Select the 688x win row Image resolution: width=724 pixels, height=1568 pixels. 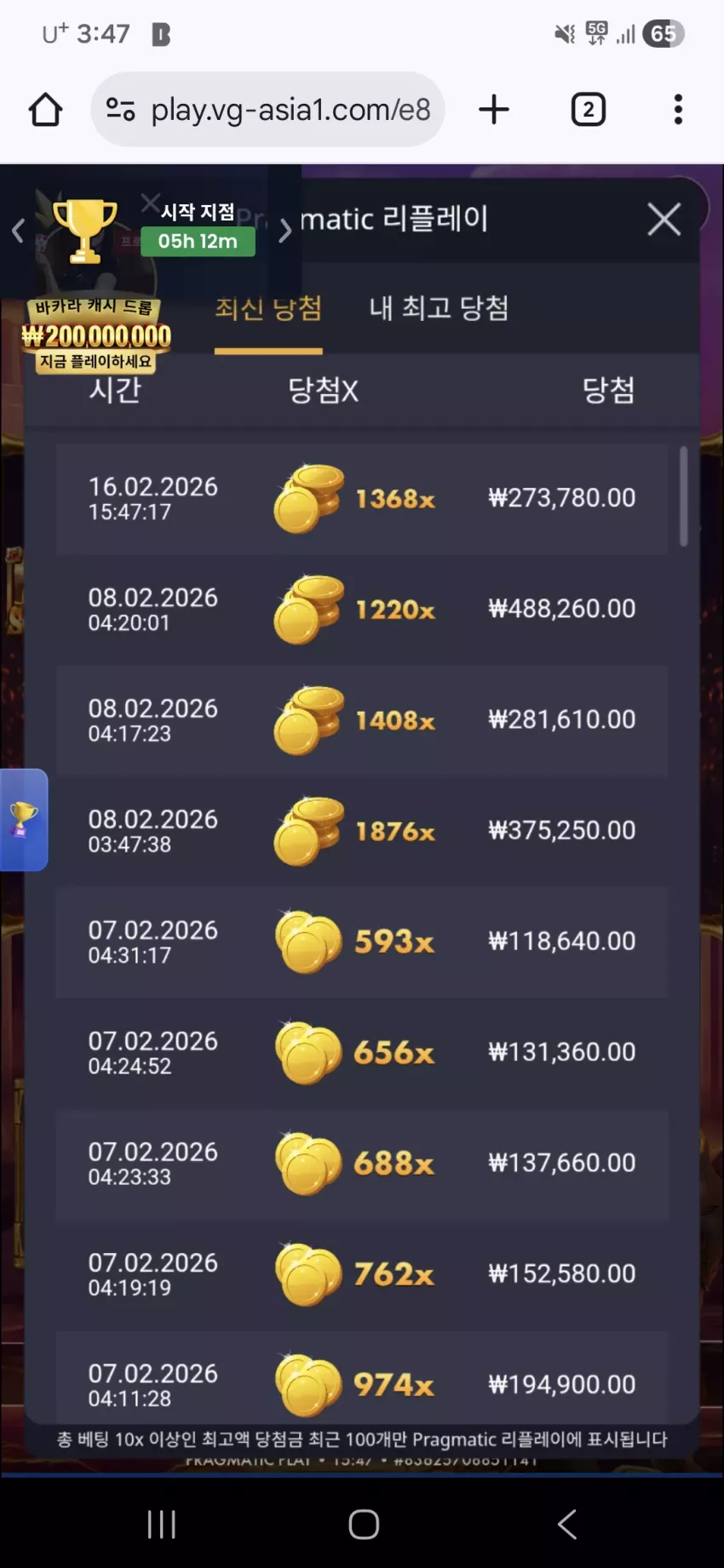click(x=362, y=1163)
